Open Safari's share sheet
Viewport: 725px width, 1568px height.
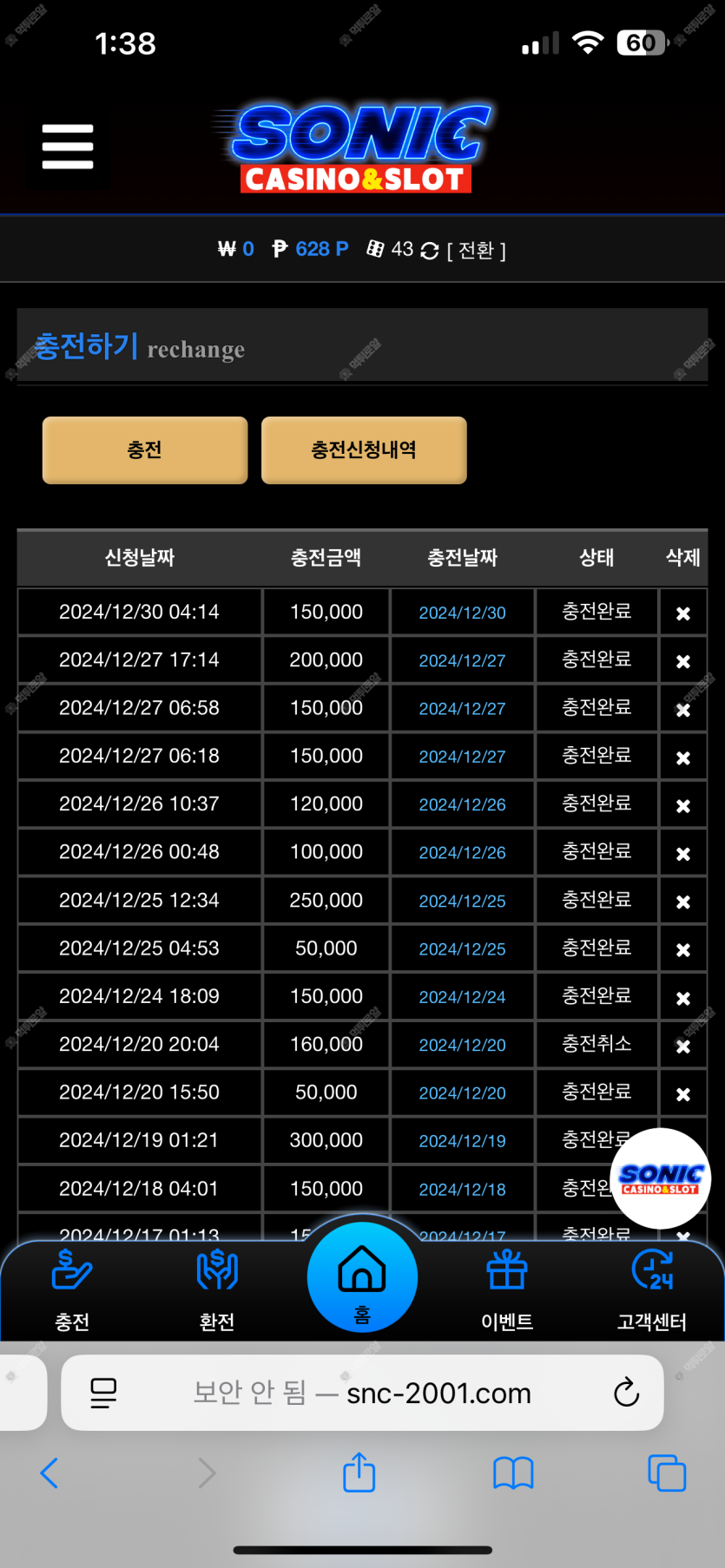[359, 1473]
